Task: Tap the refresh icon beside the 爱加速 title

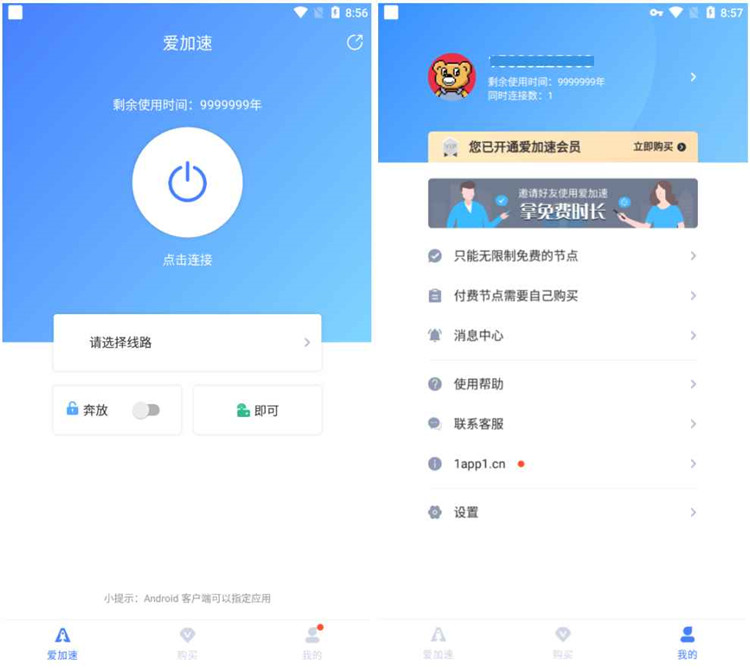Action: click(354, 42)
